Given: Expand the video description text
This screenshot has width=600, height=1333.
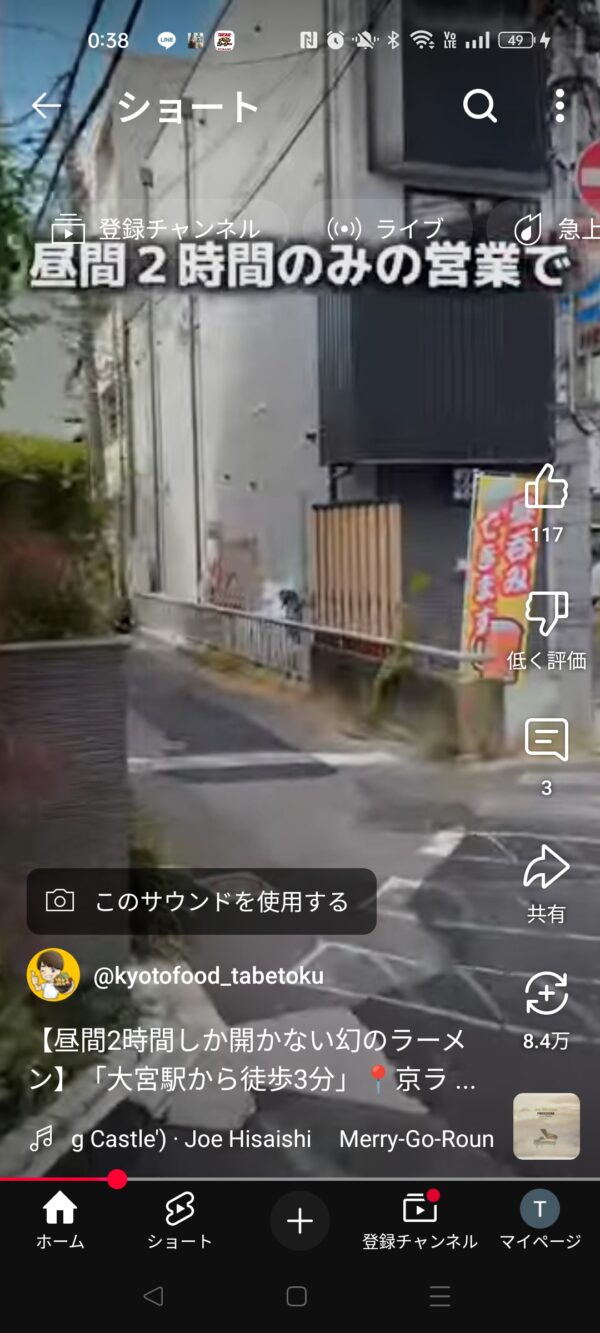Looking at the screenshot, I should click(x=250, y=1061).
